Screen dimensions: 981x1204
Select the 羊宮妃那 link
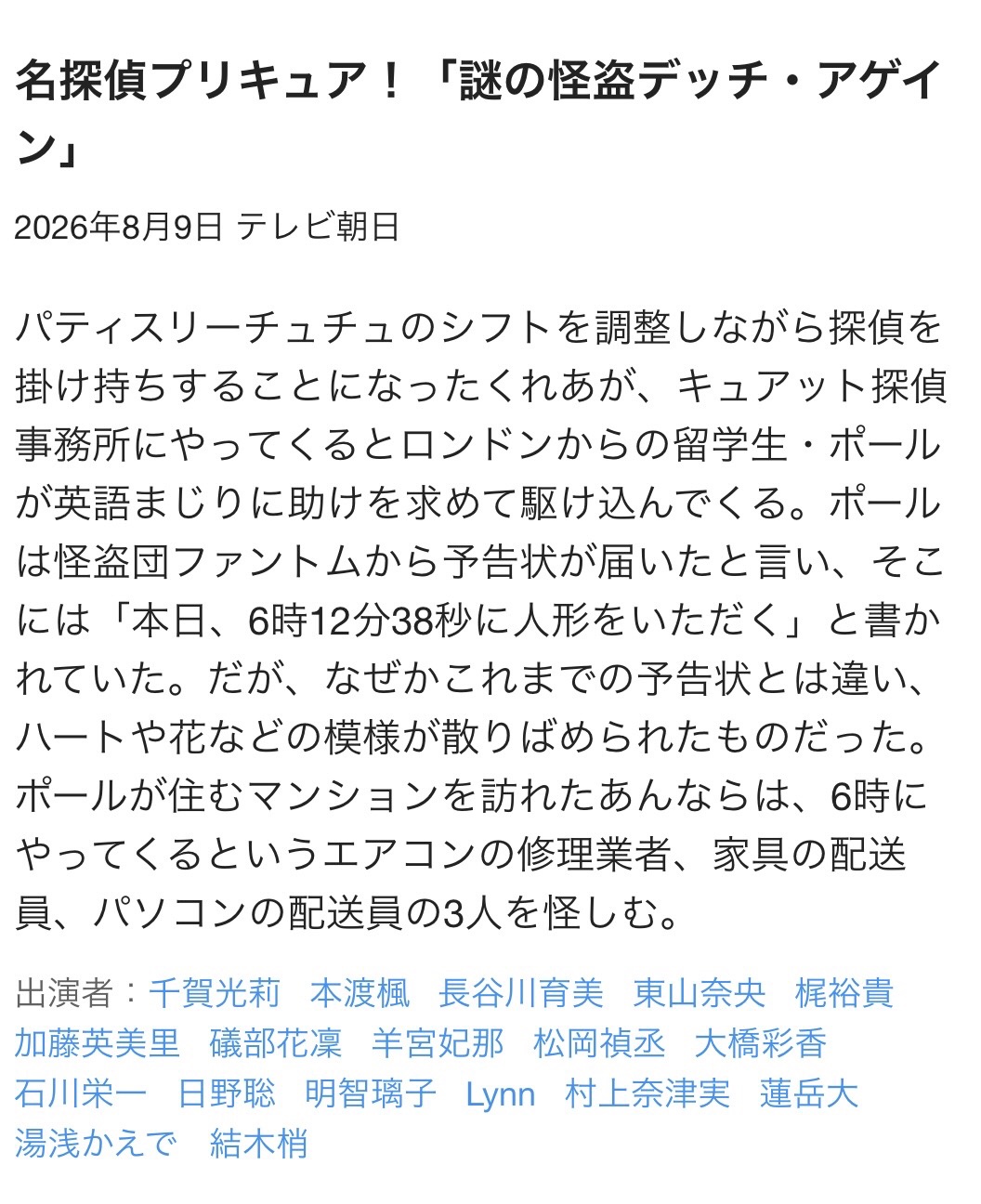(x=438, y=1043)
